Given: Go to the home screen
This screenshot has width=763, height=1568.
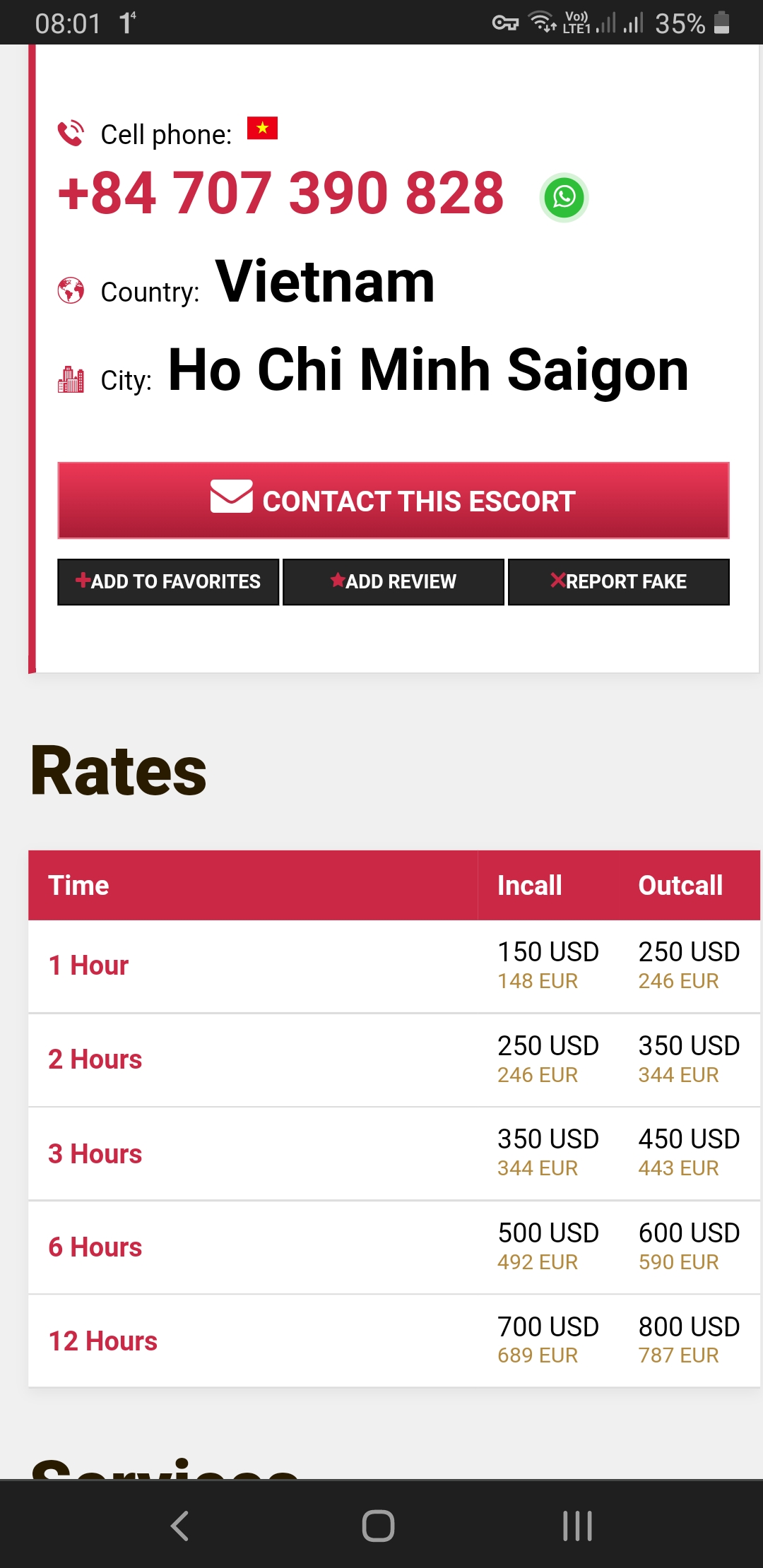Looking at the screenshot, I should click(379, 1526).
